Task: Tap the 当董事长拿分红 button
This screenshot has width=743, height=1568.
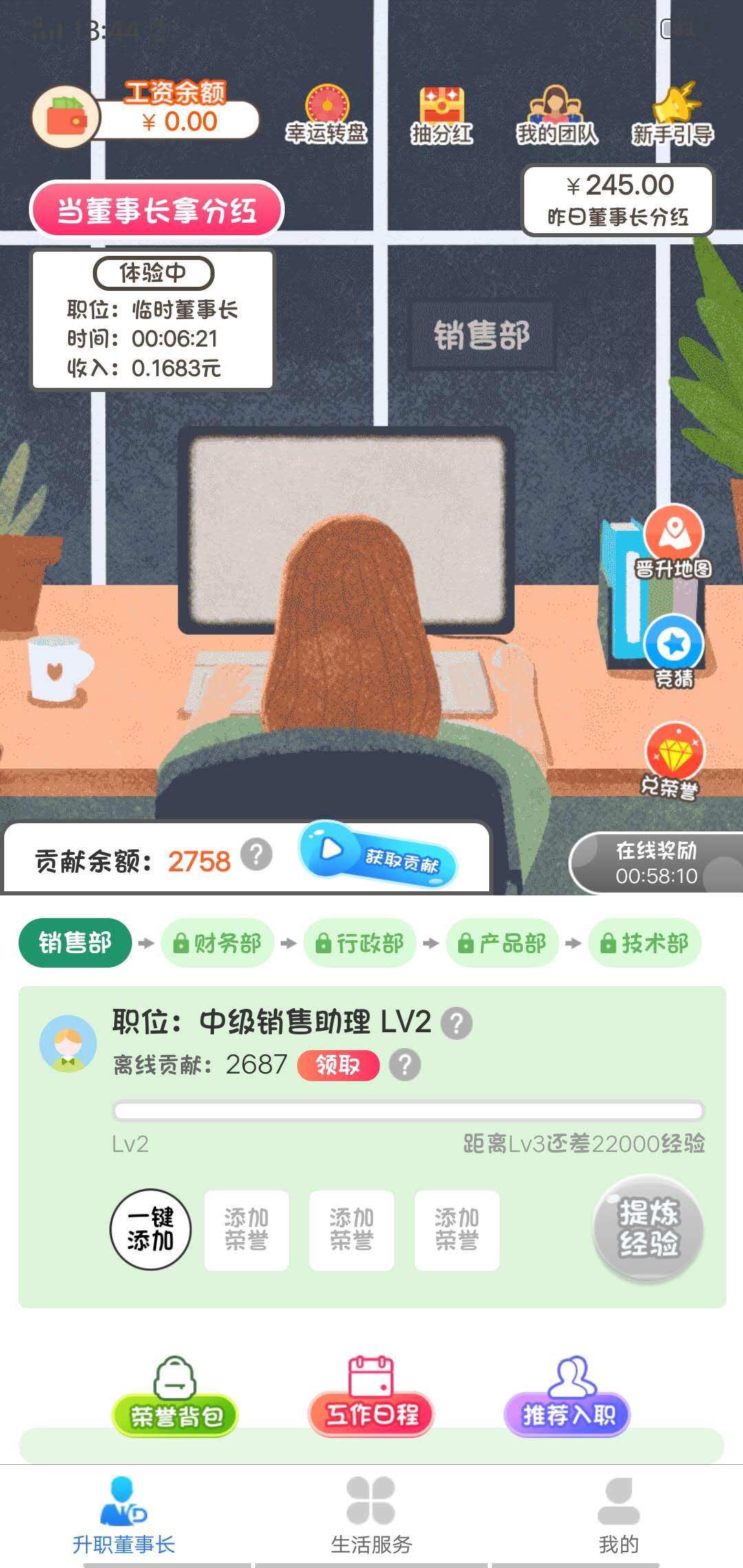Action: click(157, 210)
